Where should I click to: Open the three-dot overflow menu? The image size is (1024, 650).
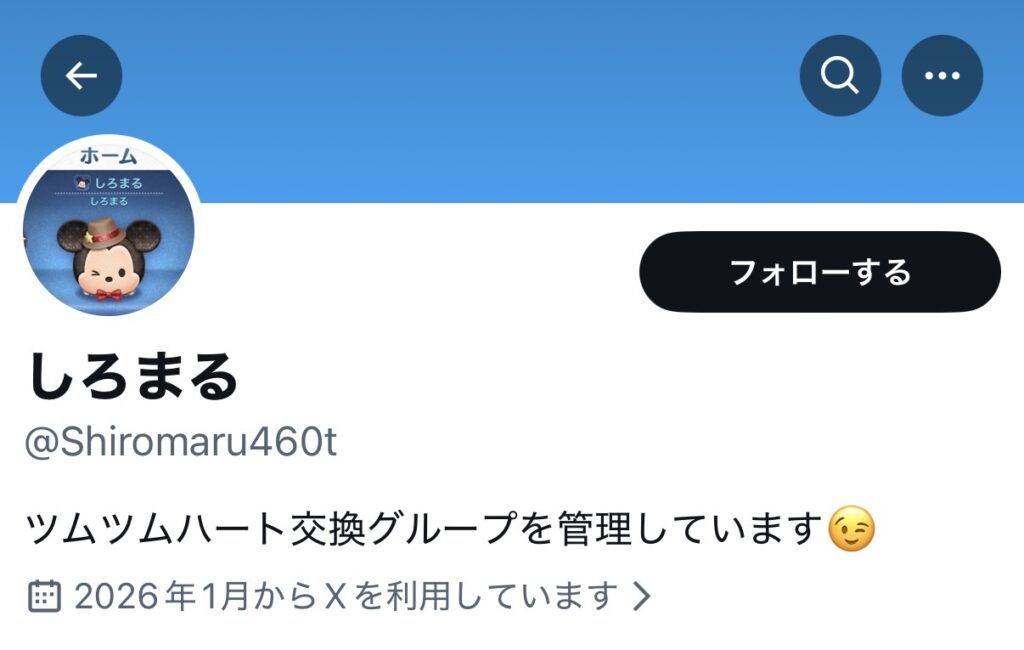point(942,76)
